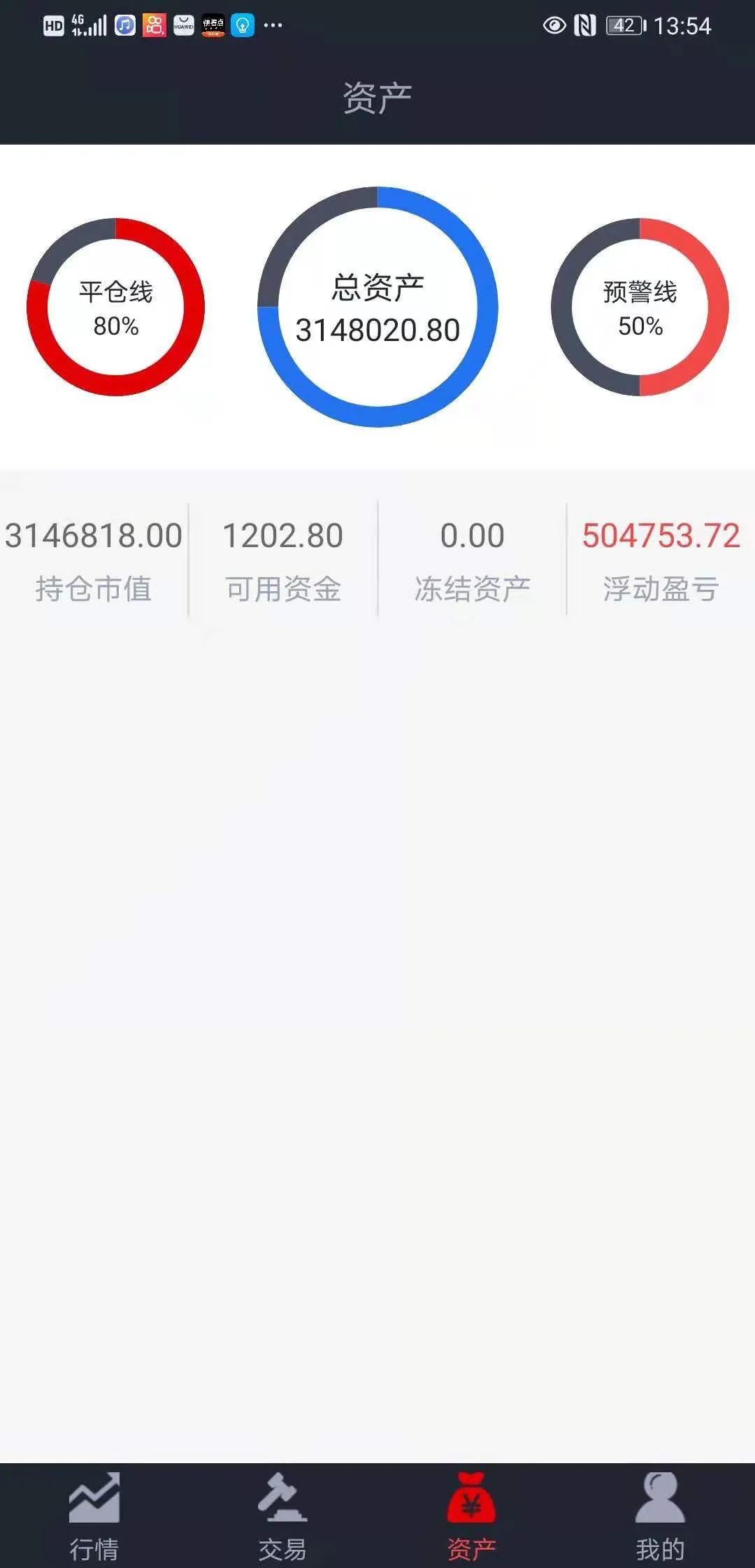
Task: Tap the 资产 page title
Action: [377, 96]
